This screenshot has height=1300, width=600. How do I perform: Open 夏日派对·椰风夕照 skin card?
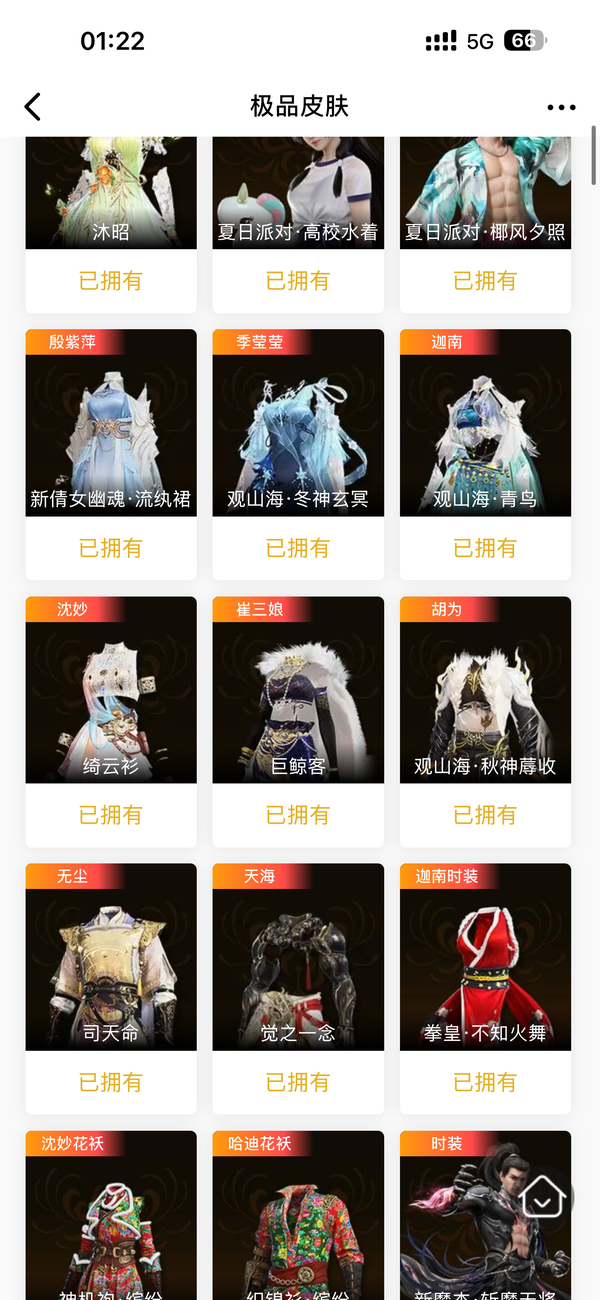[485, 195]
